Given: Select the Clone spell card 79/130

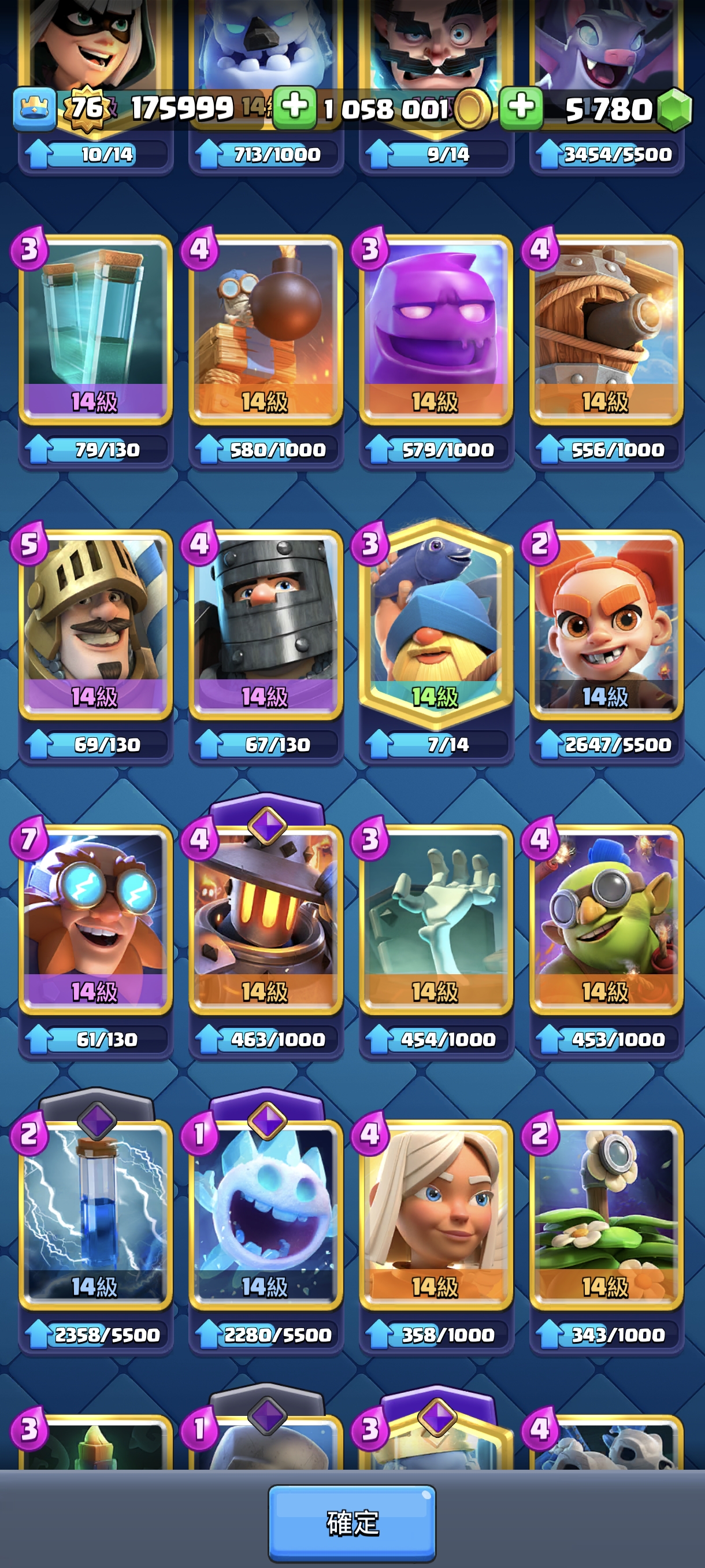Looking at the screenshot, I should click(x=95, y=329).
